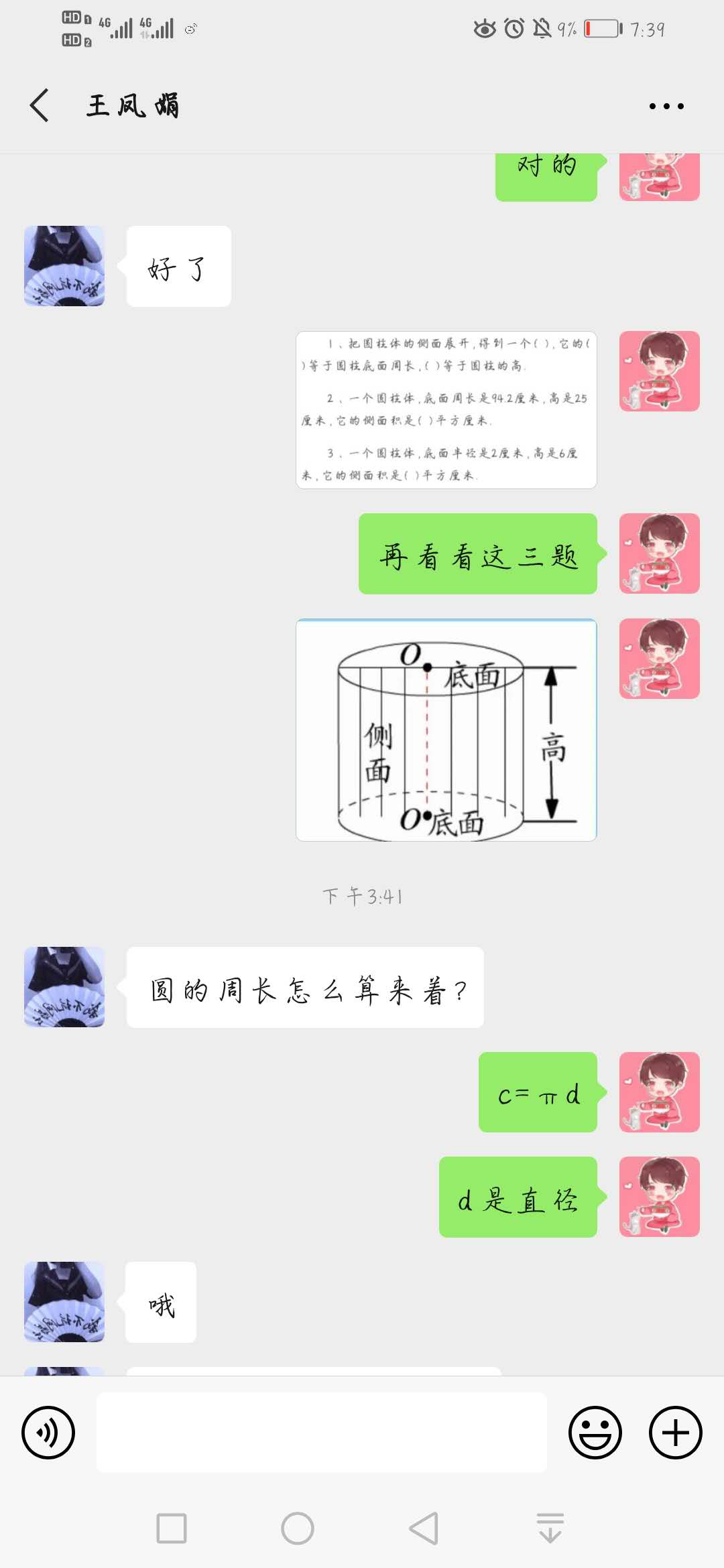The image size is (724, 1568).
Task: Open the plus attachment menu
Action: coord(675,1433)
